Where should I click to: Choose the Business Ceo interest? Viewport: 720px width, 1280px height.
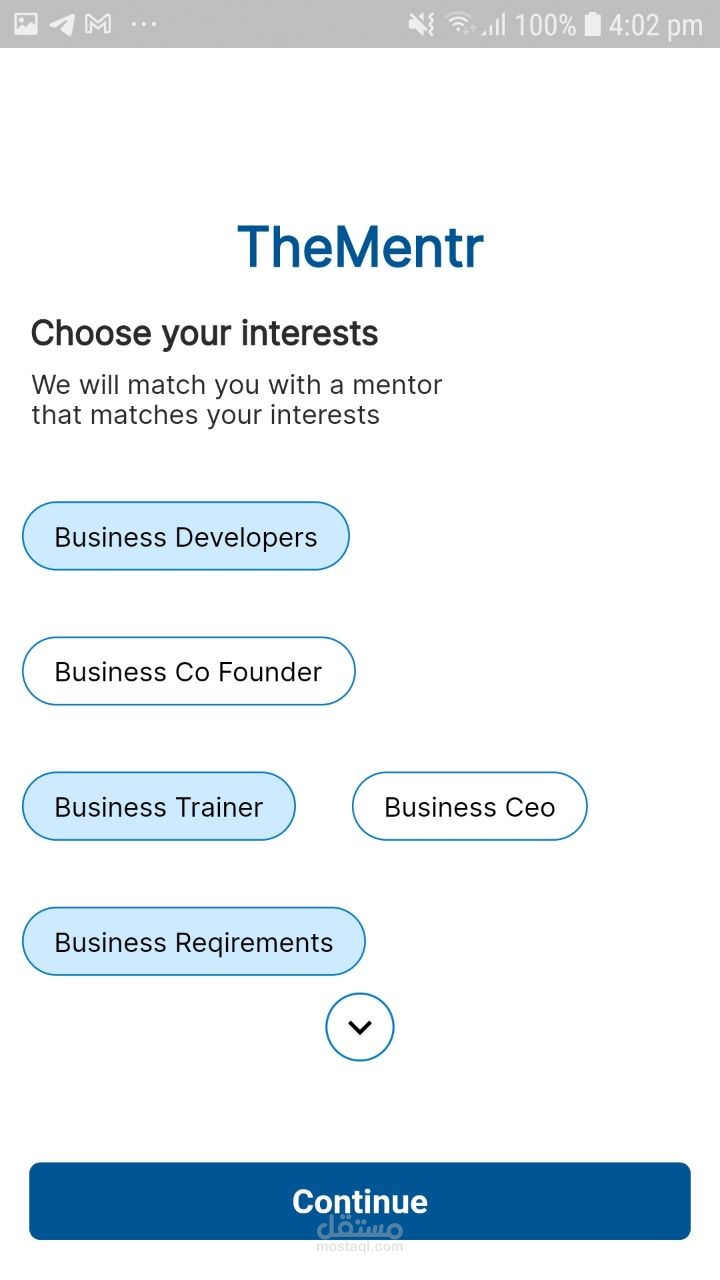pos(469,806)
